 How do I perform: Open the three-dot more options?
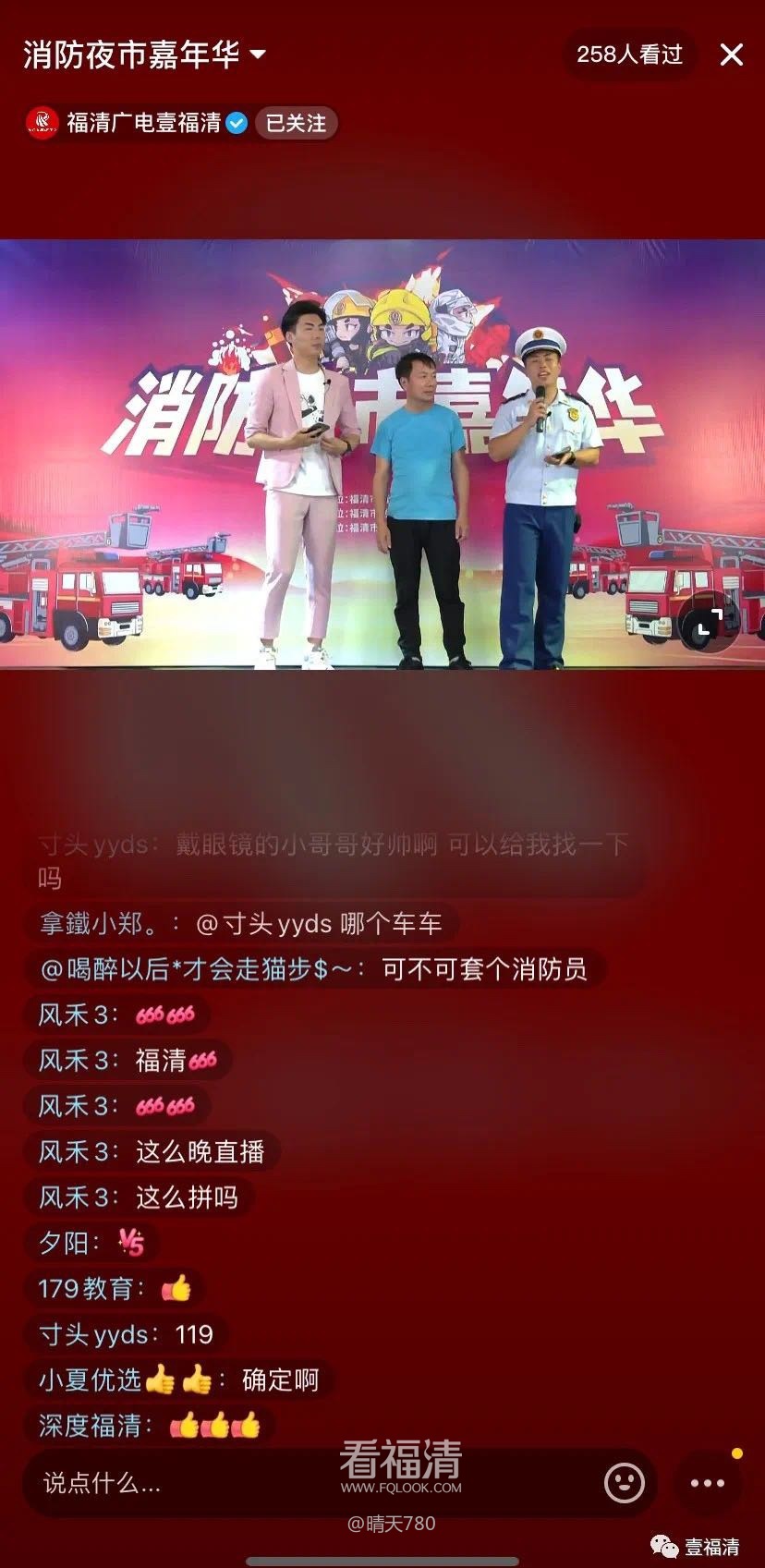708,1483
